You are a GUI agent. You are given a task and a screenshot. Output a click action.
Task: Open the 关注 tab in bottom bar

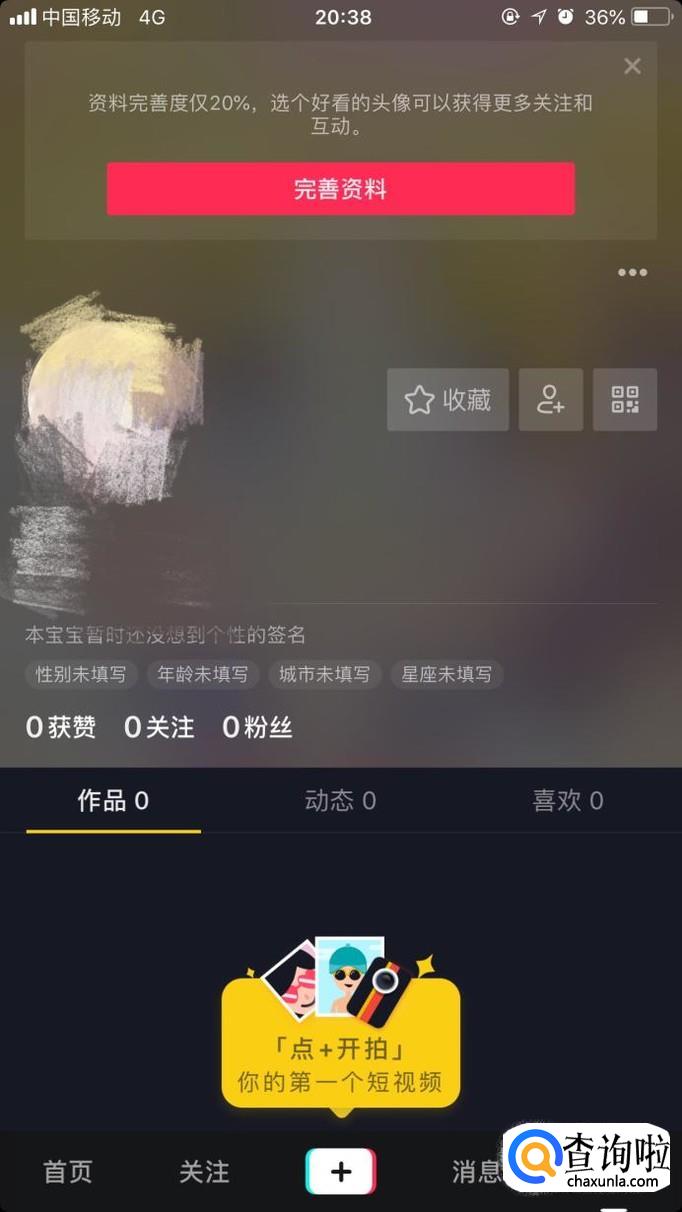[204, 1171]
